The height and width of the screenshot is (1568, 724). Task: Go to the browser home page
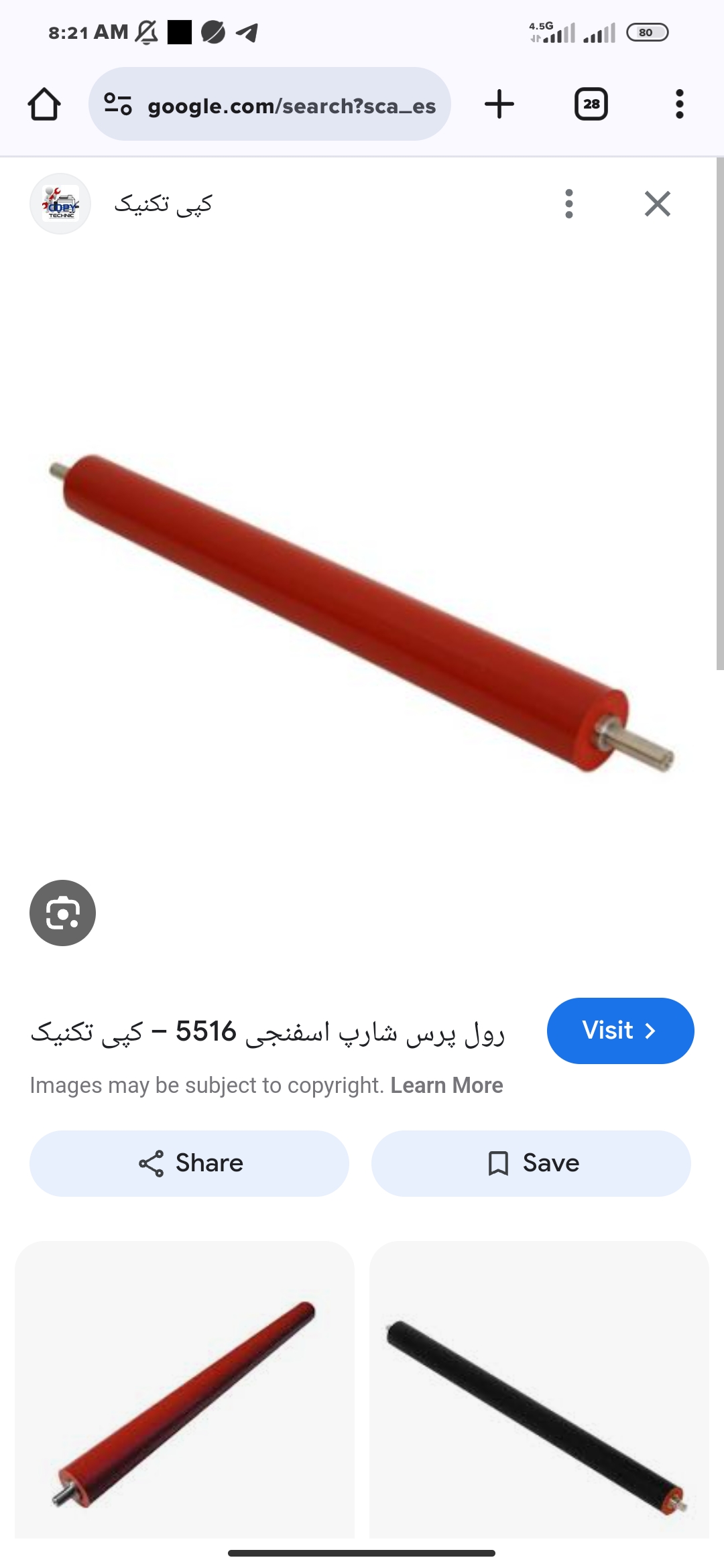44,105
